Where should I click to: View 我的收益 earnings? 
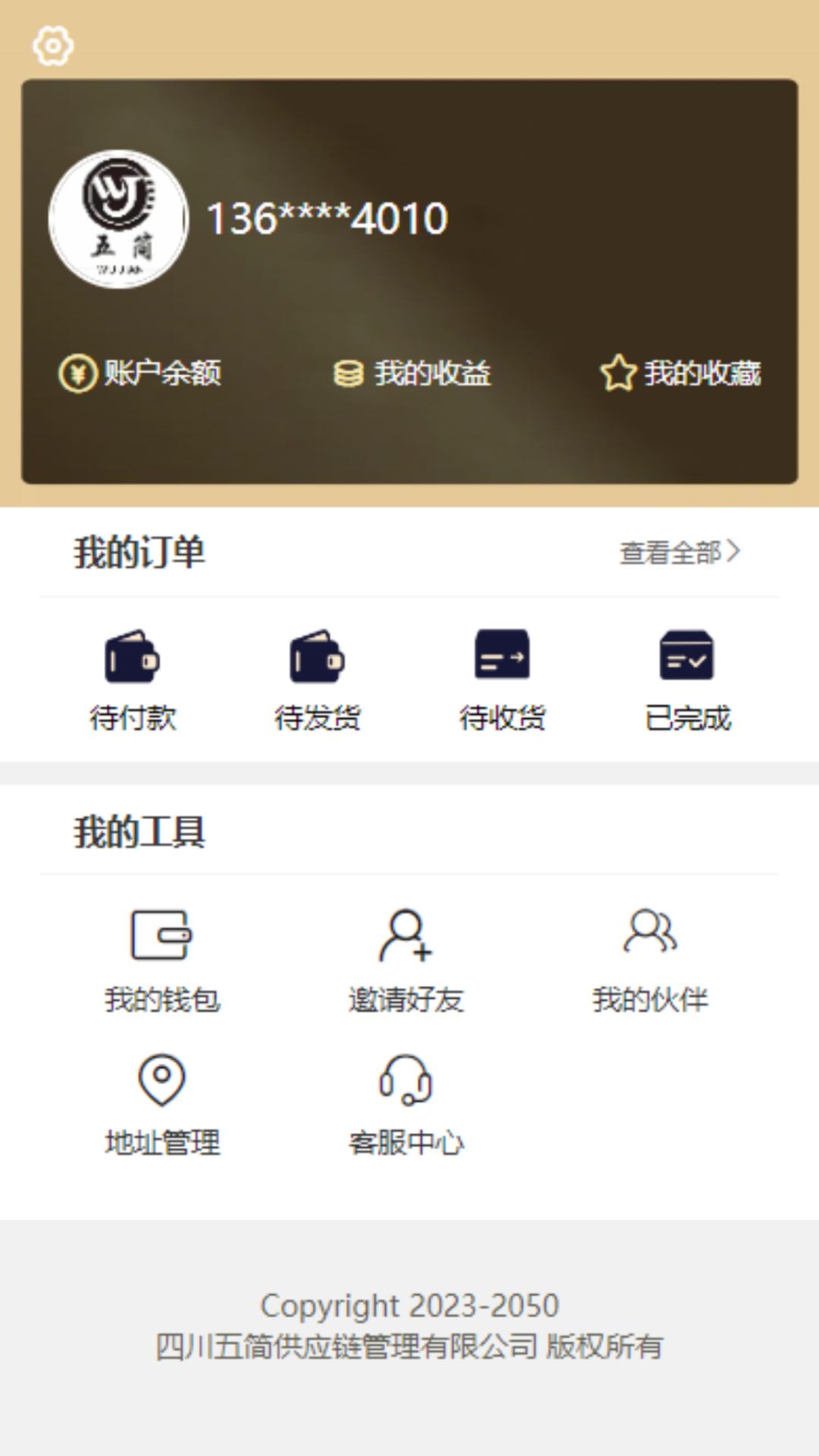[x=412, y=373]
